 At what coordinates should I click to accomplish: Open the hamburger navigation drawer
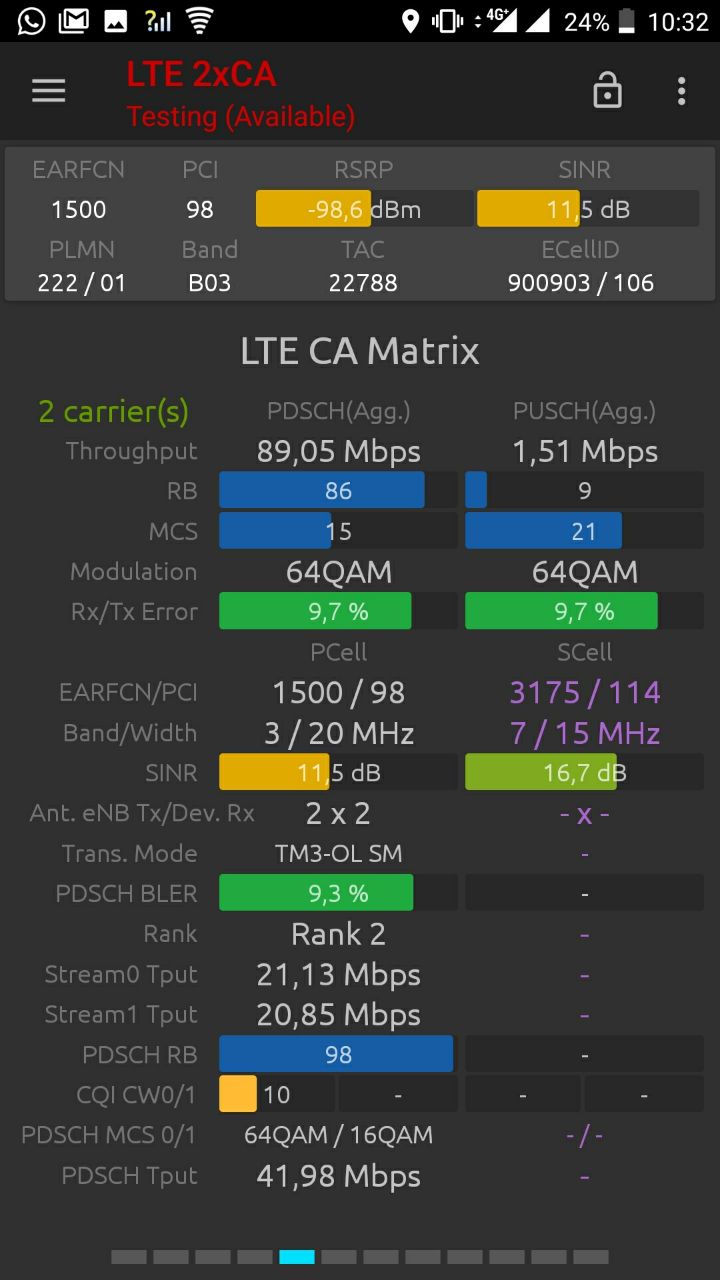point(48,91)
